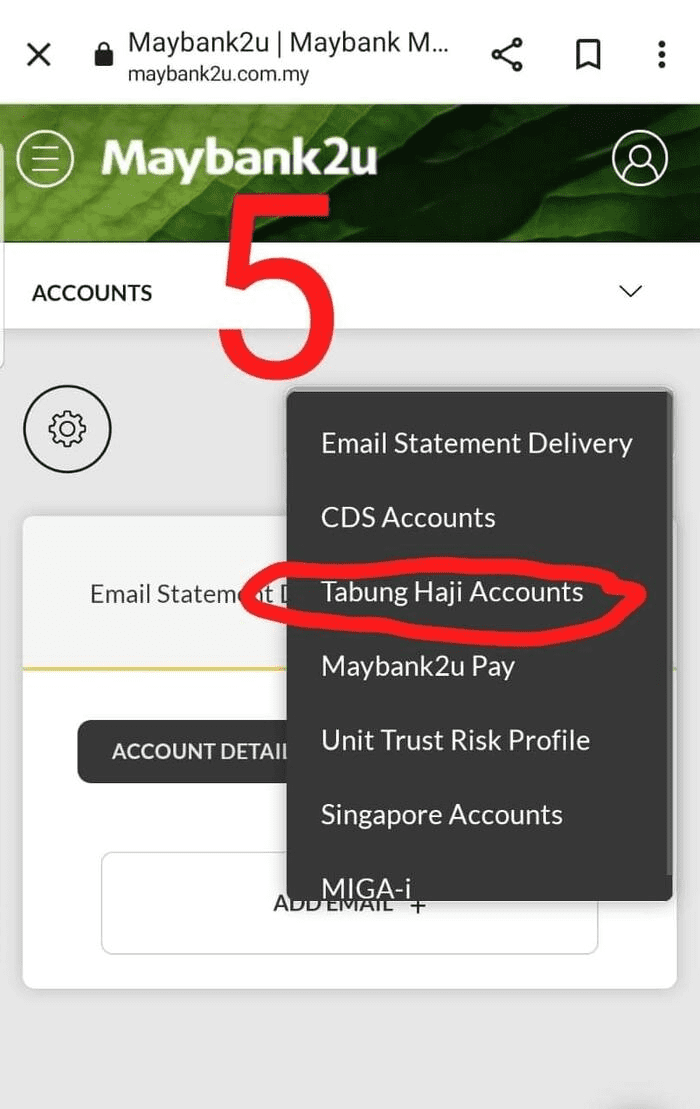
Task: Open the browser overflow menu
Action: pyautogui.click(x=661, y=54)
